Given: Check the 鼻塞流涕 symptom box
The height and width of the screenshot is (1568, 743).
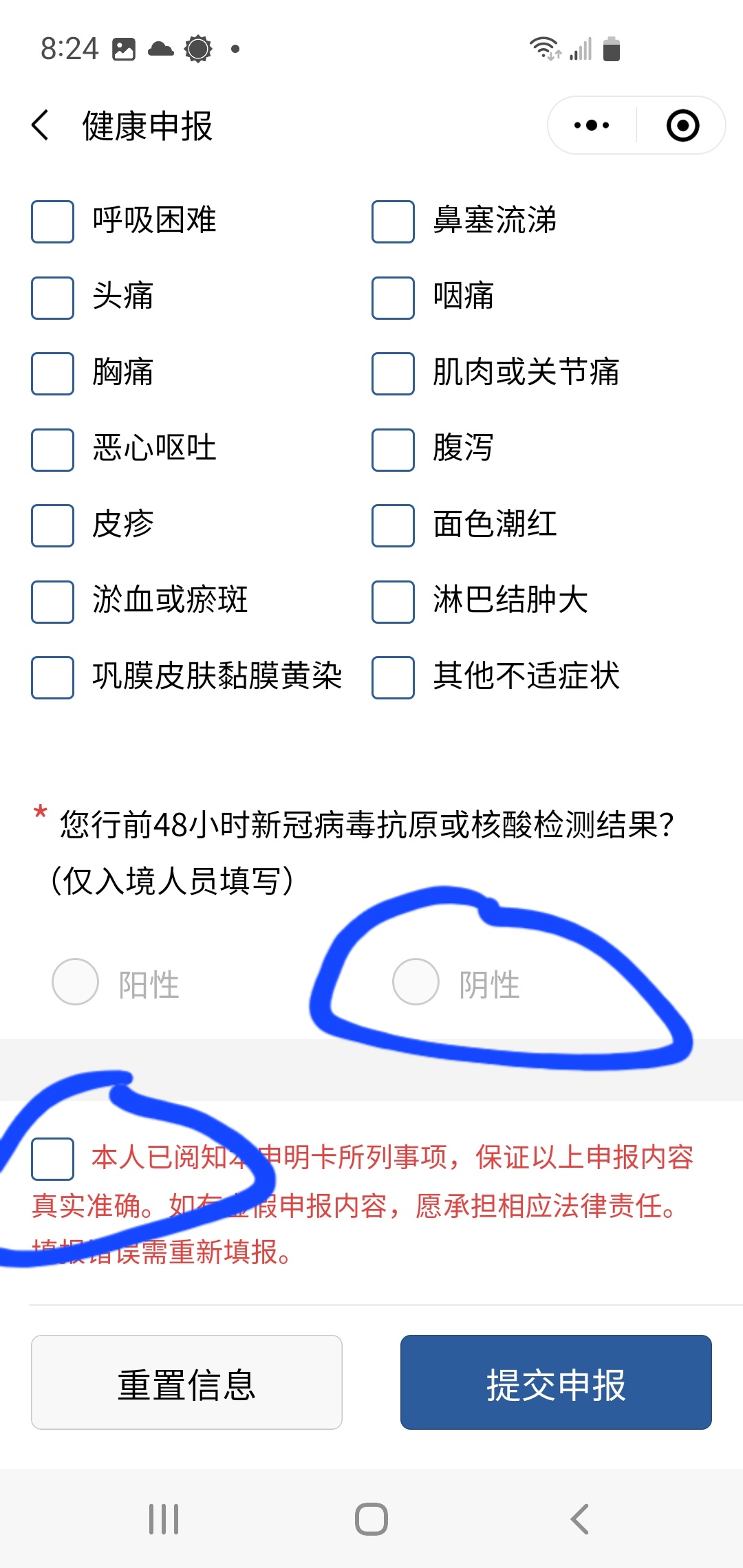Looking at the screenshot, I should [x=393, y=221].
